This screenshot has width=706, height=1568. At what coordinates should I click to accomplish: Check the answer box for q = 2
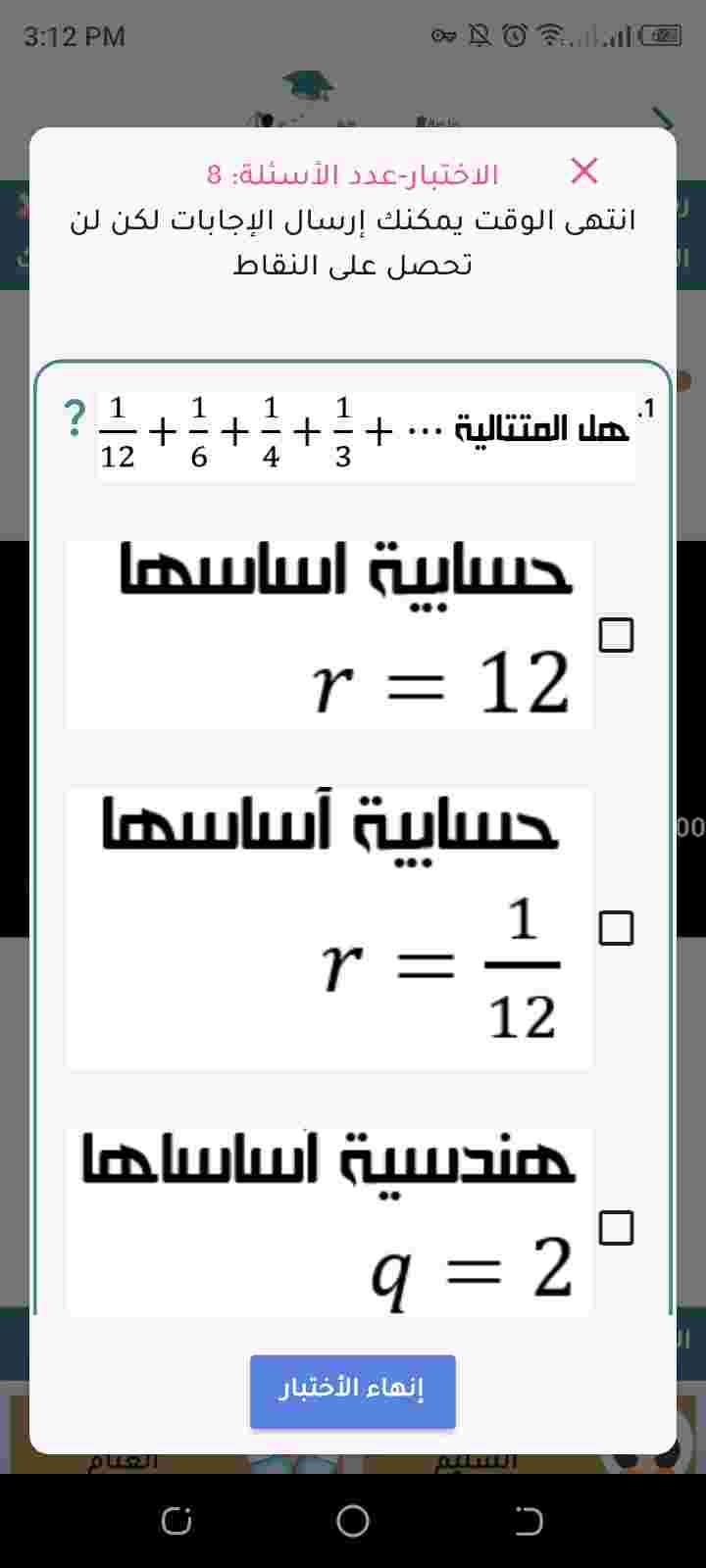[x=616, y=1227]
